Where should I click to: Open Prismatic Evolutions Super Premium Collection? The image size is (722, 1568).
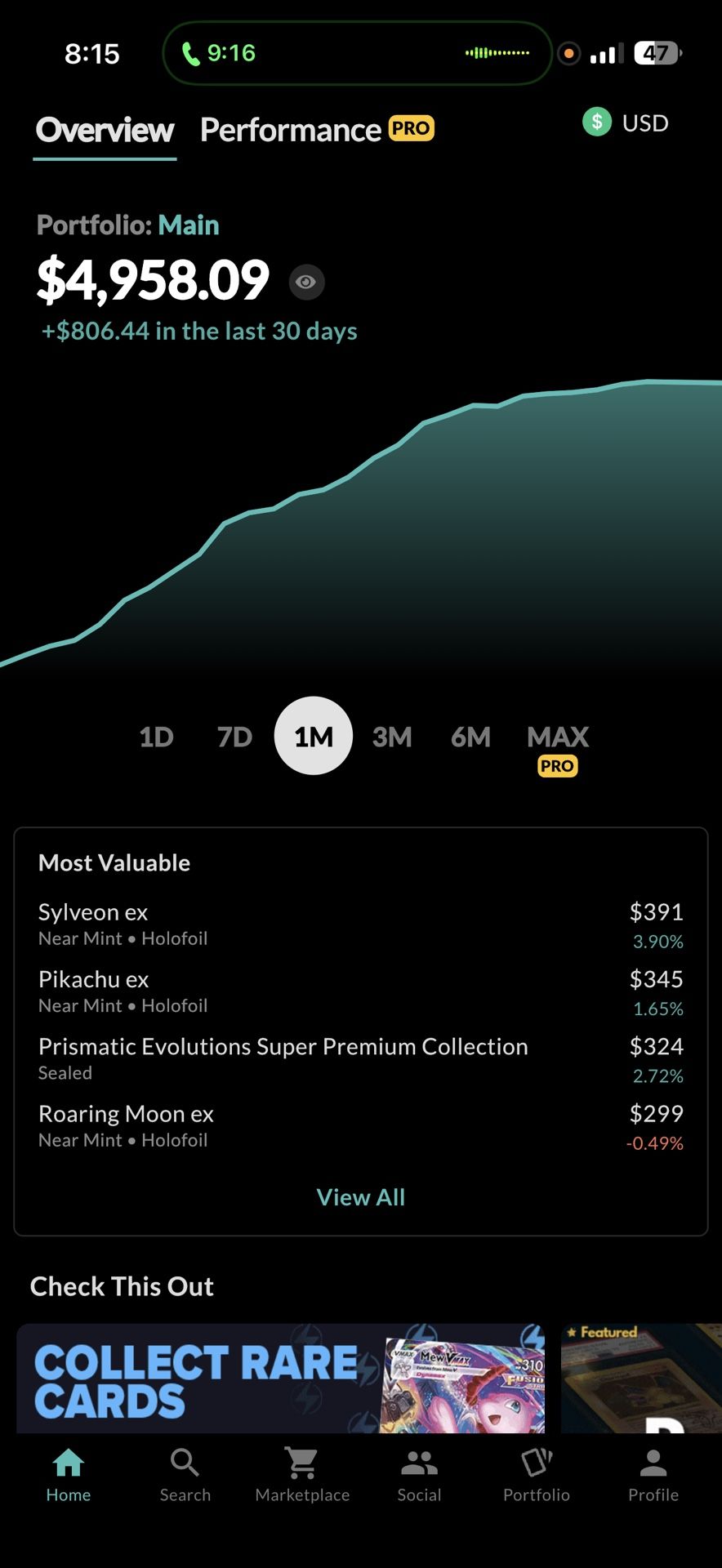(x=360, y=1058)
